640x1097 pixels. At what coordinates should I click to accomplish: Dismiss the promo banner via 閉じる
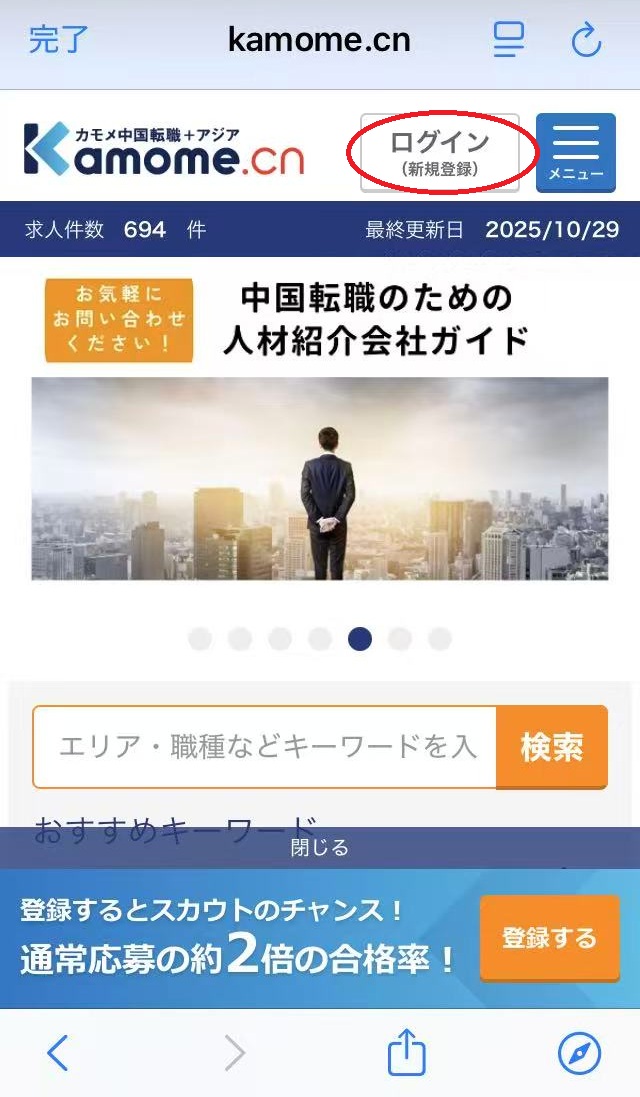pos(320,848)
